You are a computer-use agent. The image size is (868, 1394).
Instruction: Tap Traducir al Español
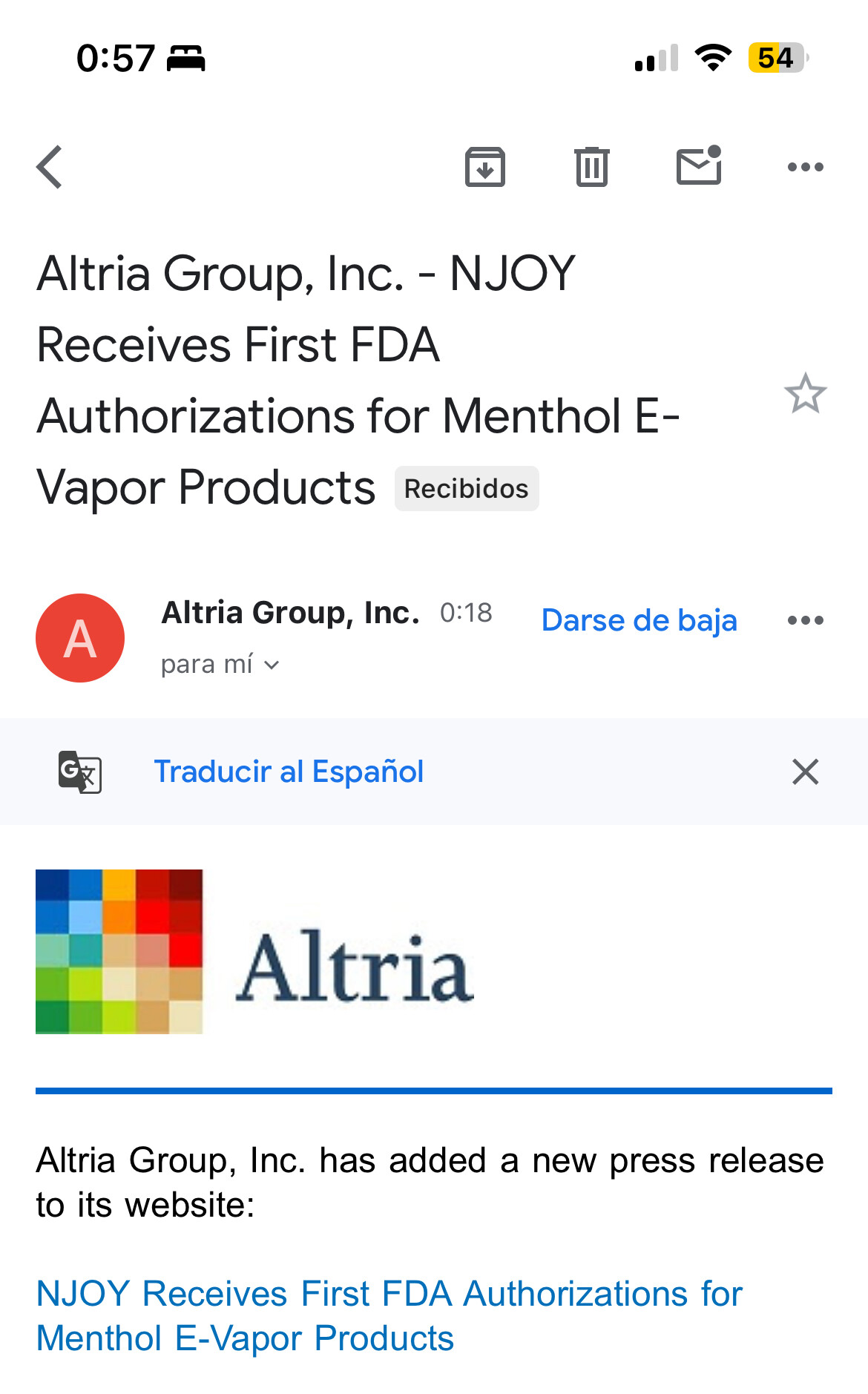pyautogui.click(x=289, y=772)
